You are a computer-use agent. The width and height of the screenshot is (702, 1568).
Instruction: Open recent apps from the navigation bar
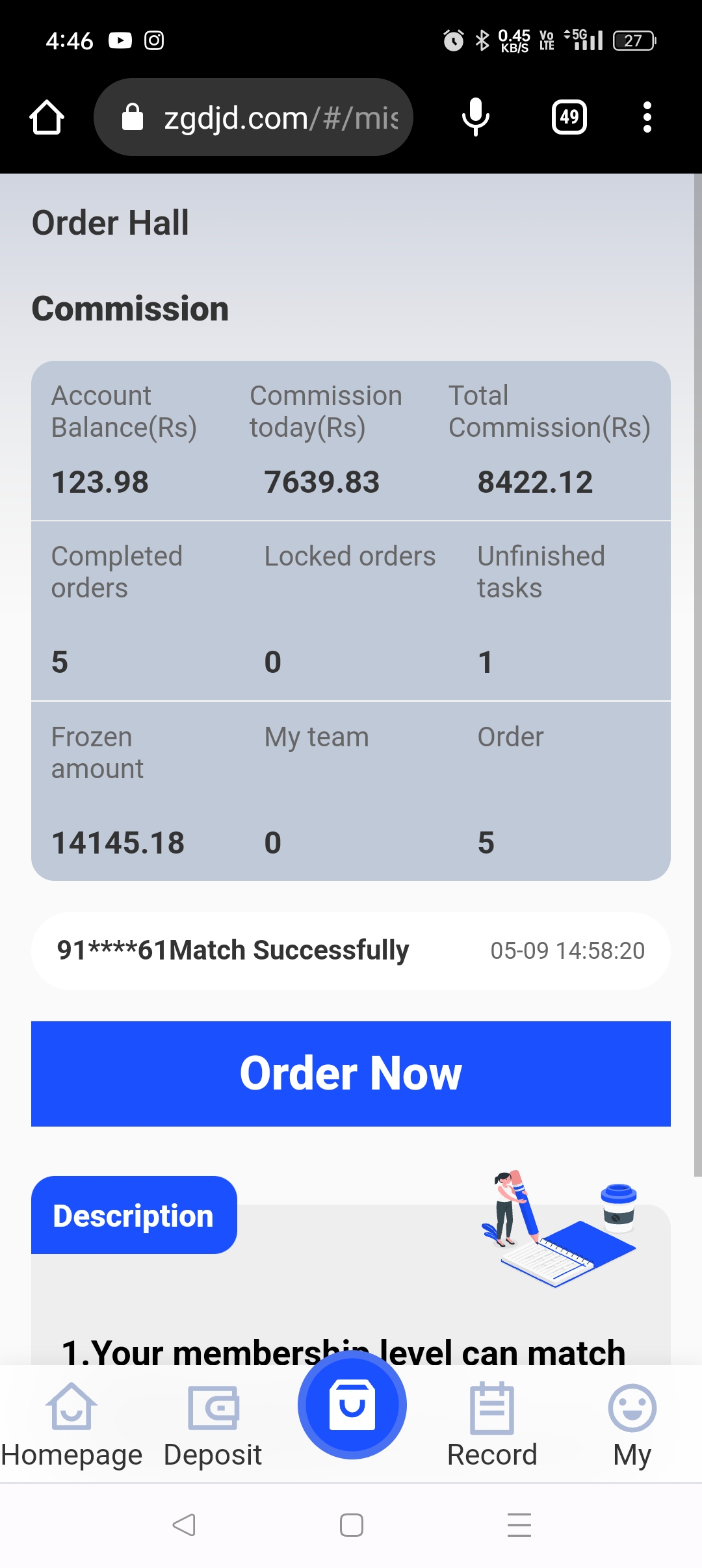tap(519, 1524)
